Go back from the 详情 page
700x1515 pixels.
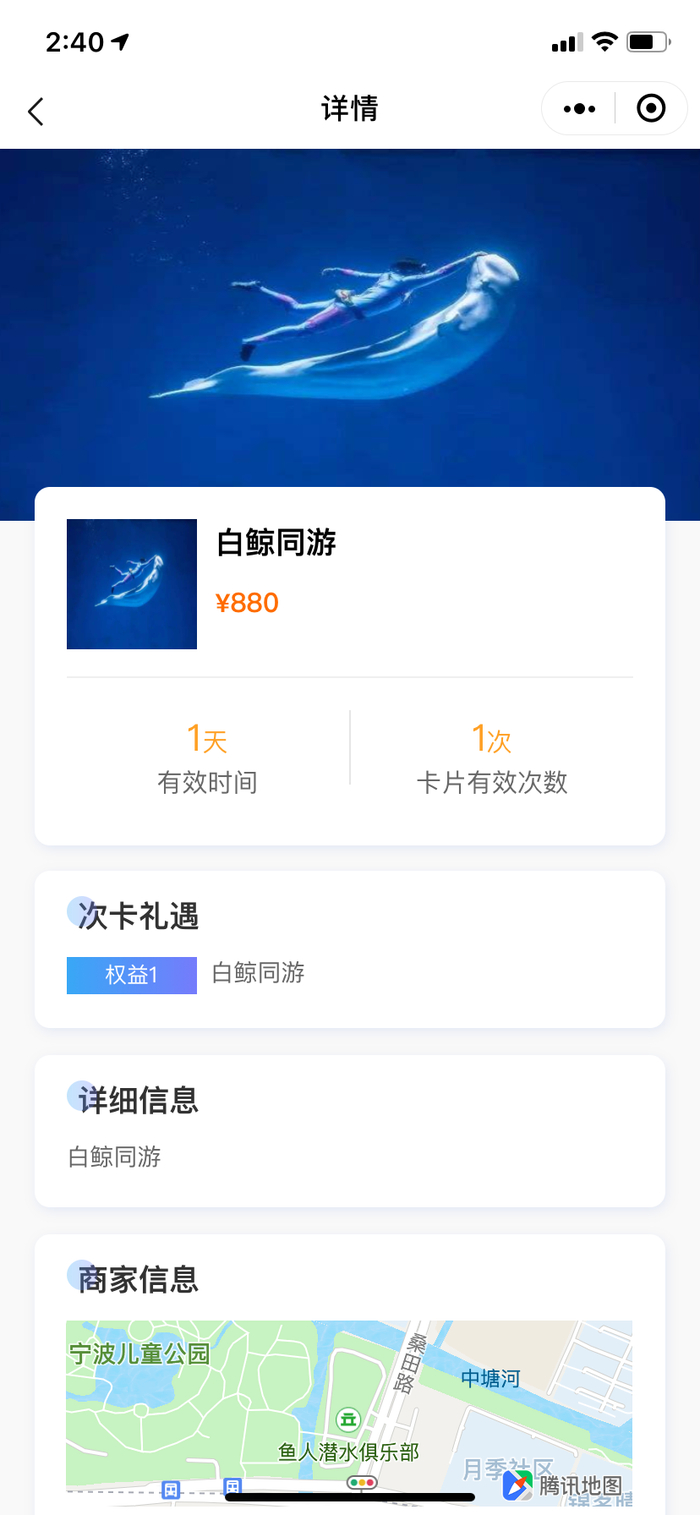(36, 110)
